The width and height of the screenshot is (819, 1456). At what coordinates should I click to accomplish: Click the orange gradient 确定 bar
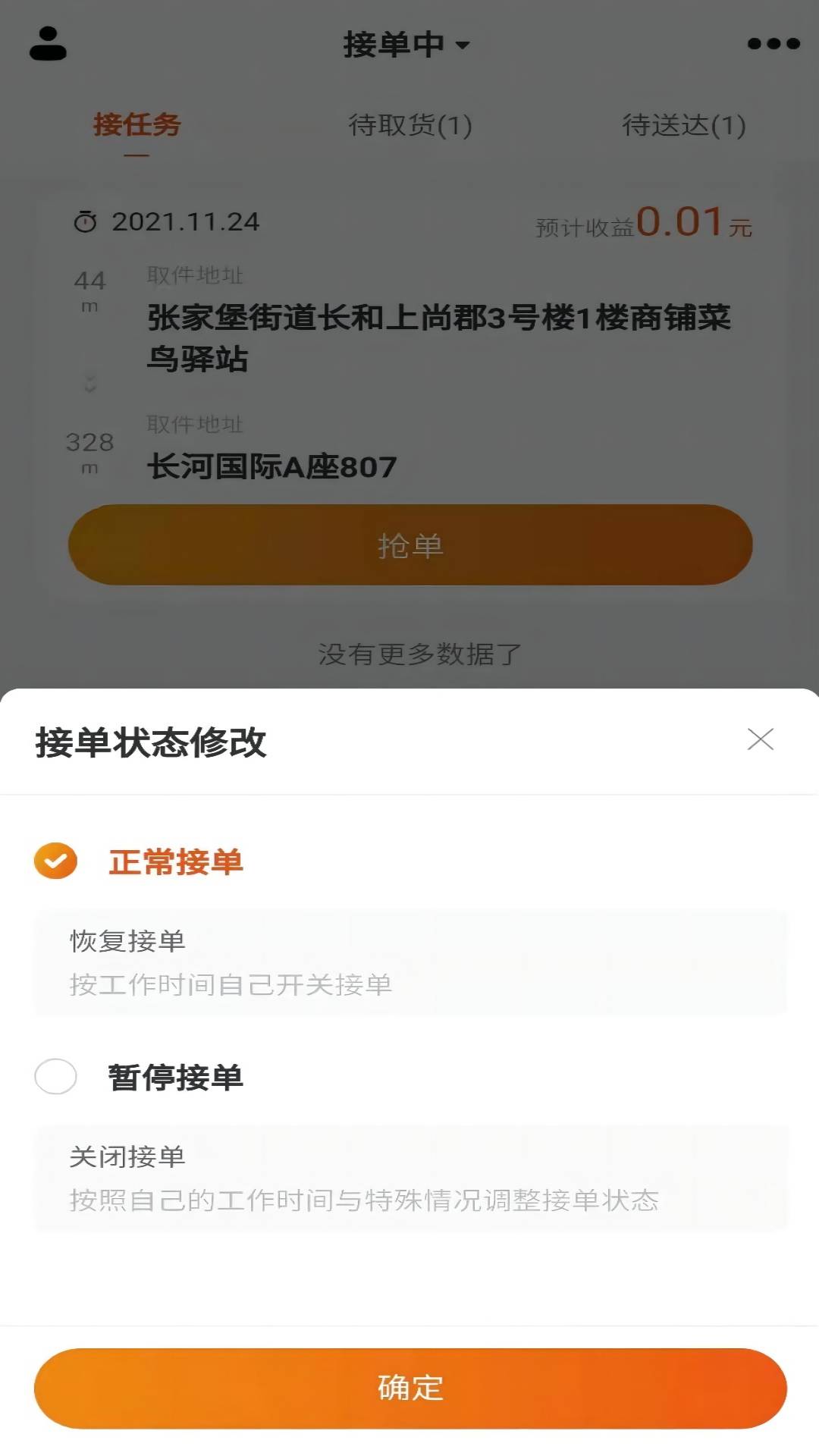[x=409, y=1388]
